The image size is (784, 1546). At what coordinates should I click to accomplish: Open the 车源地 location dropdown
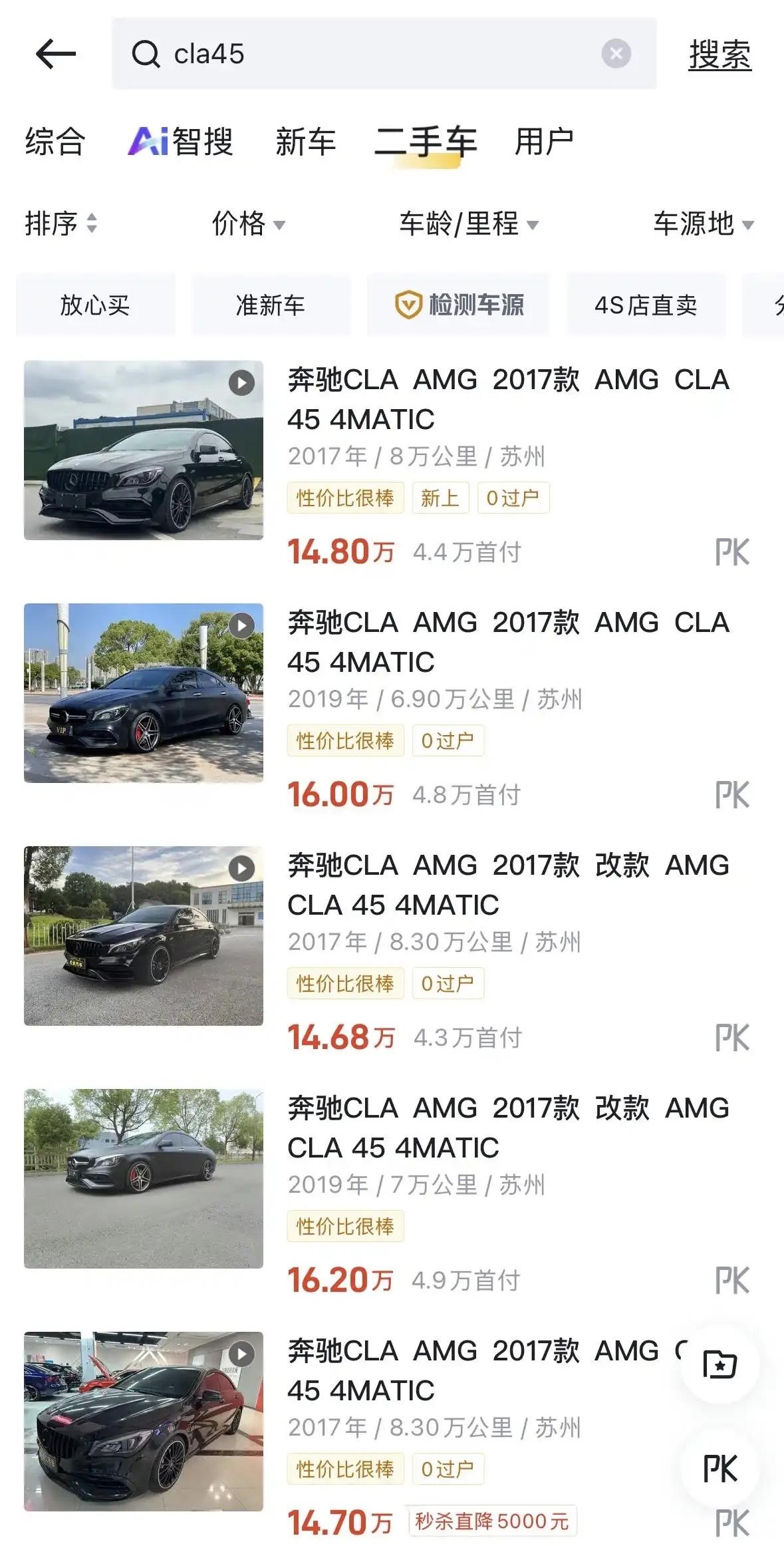[x=703, y=224]
